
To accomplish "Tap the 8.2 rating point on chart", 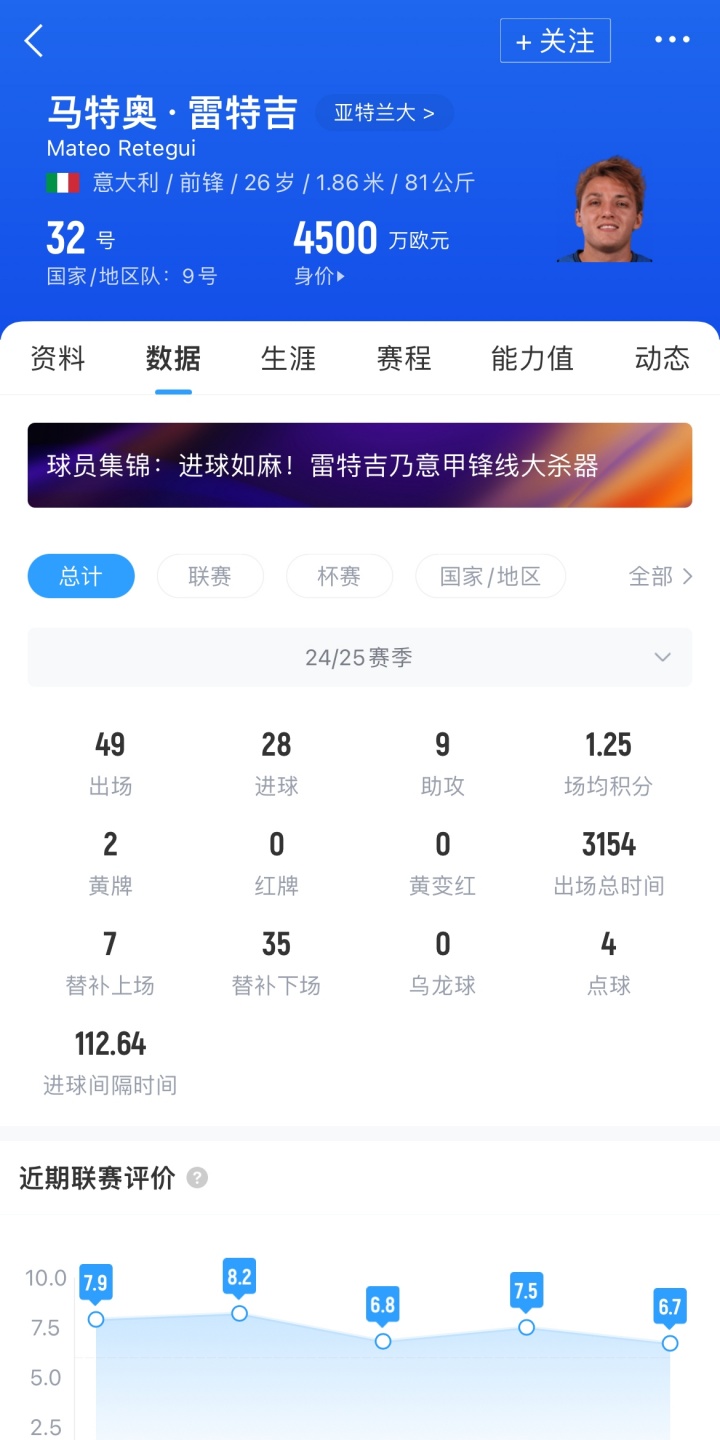I will [240, 1313].
